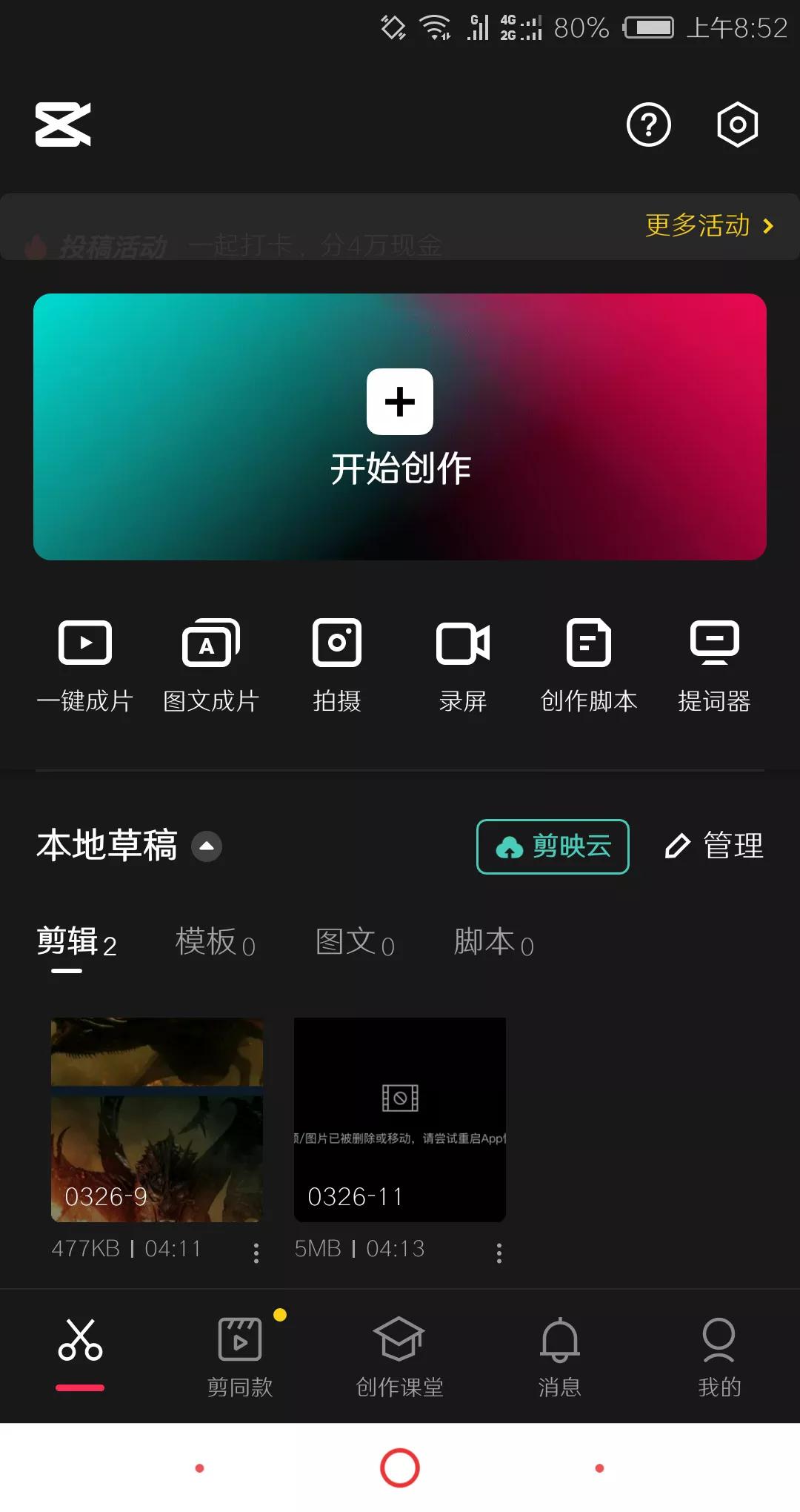
Task: Open the help question mark icon
Action: pyautogui.click(x=648, y=125)
